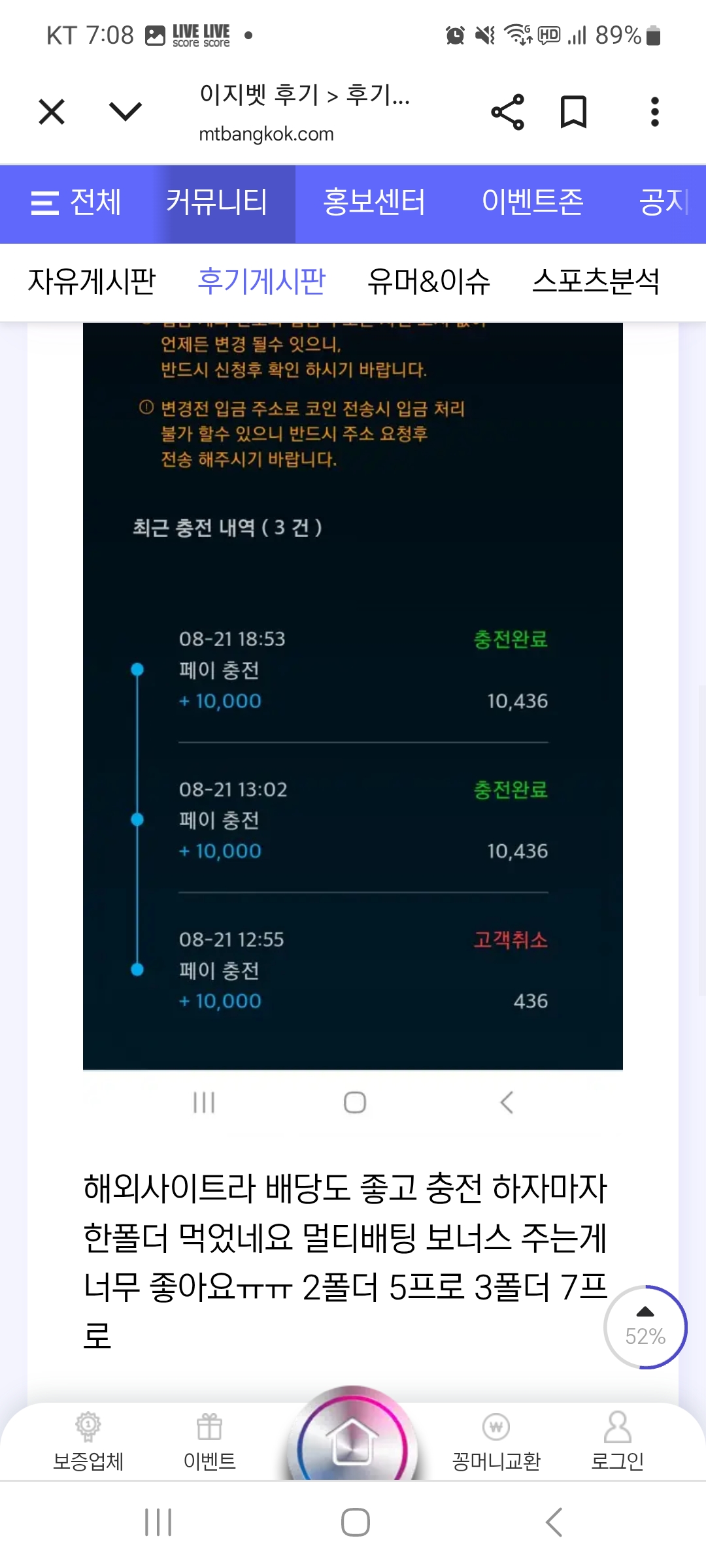Open the 유머&이슈 board
The width and height of the screenshot is (706, 1568).
pos(428,282)
